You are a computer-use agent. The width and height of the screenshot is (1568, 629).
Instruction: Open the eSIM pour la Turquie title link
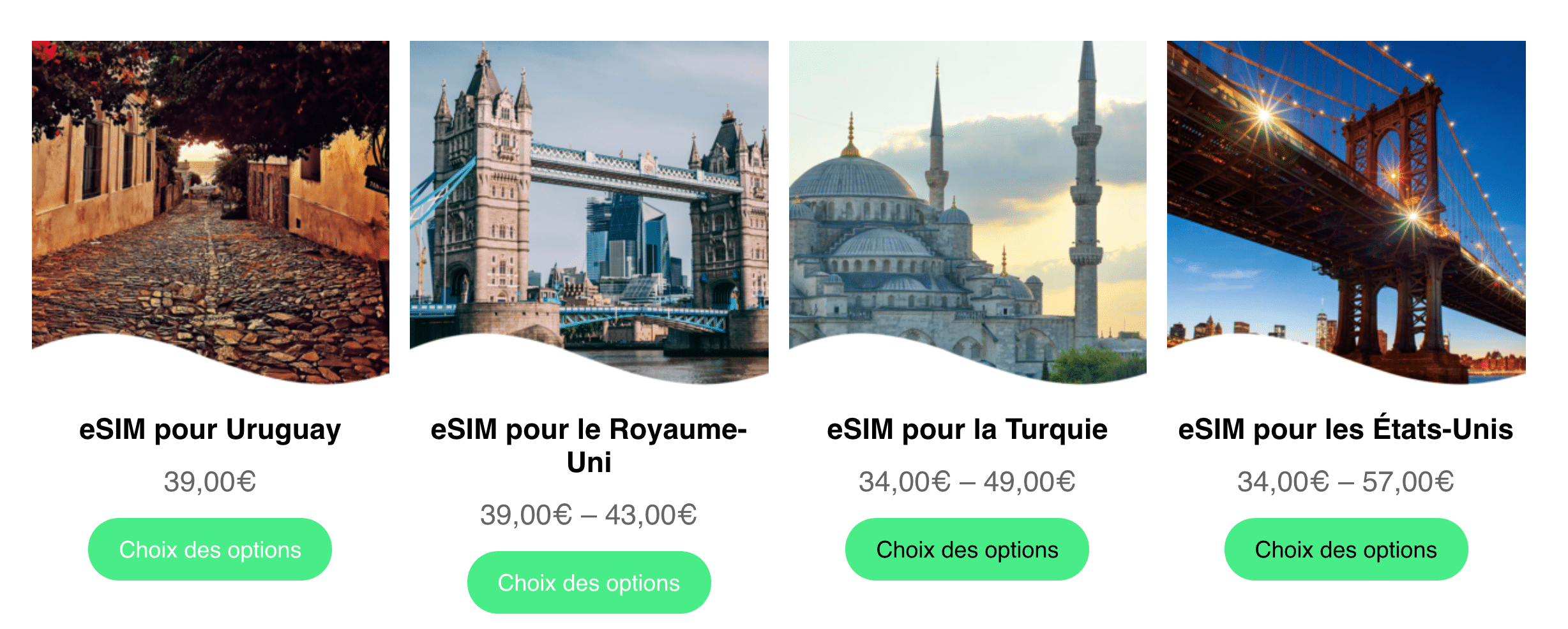(x=967, y=429)
